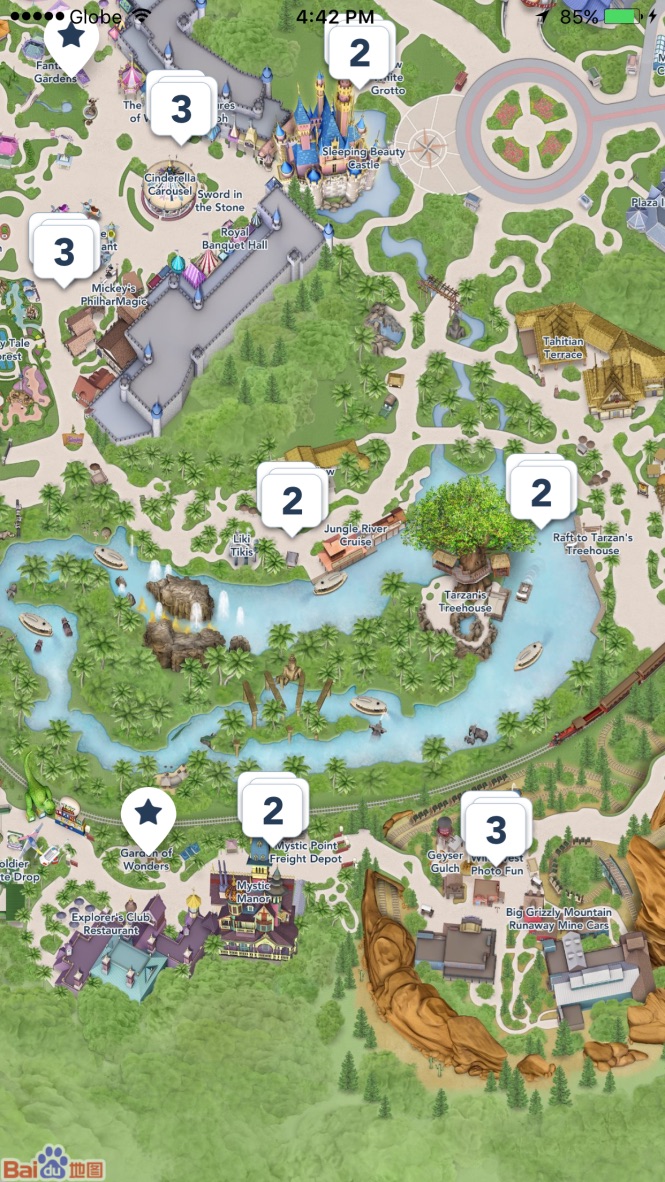Expand the 3-item cluster above Mickey's PhilharMagic
Viewport: 665px width, 1182px height.
[x=64, y=251]
